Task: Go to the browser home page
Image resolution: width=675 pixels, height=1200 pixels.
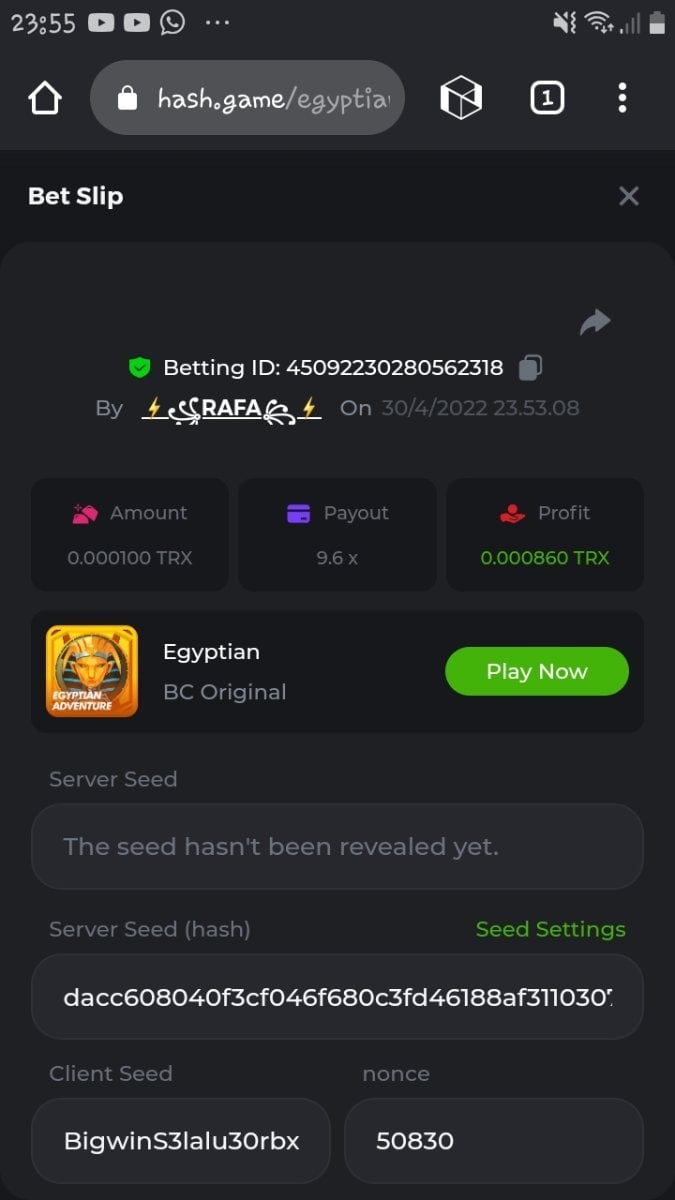Action: point(45,98)
